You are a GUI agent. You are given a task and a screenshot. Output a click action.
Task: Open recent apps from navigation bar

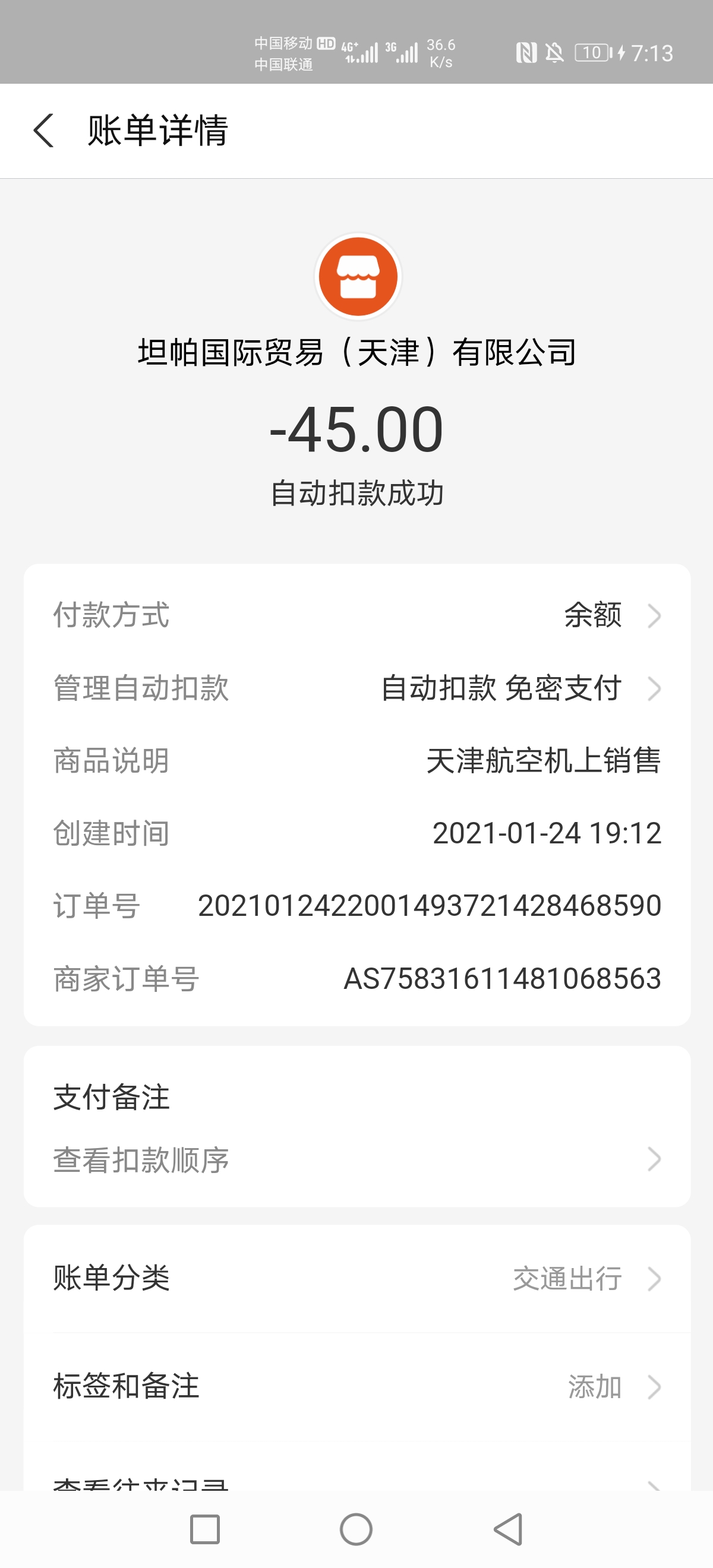point(204,1529)
